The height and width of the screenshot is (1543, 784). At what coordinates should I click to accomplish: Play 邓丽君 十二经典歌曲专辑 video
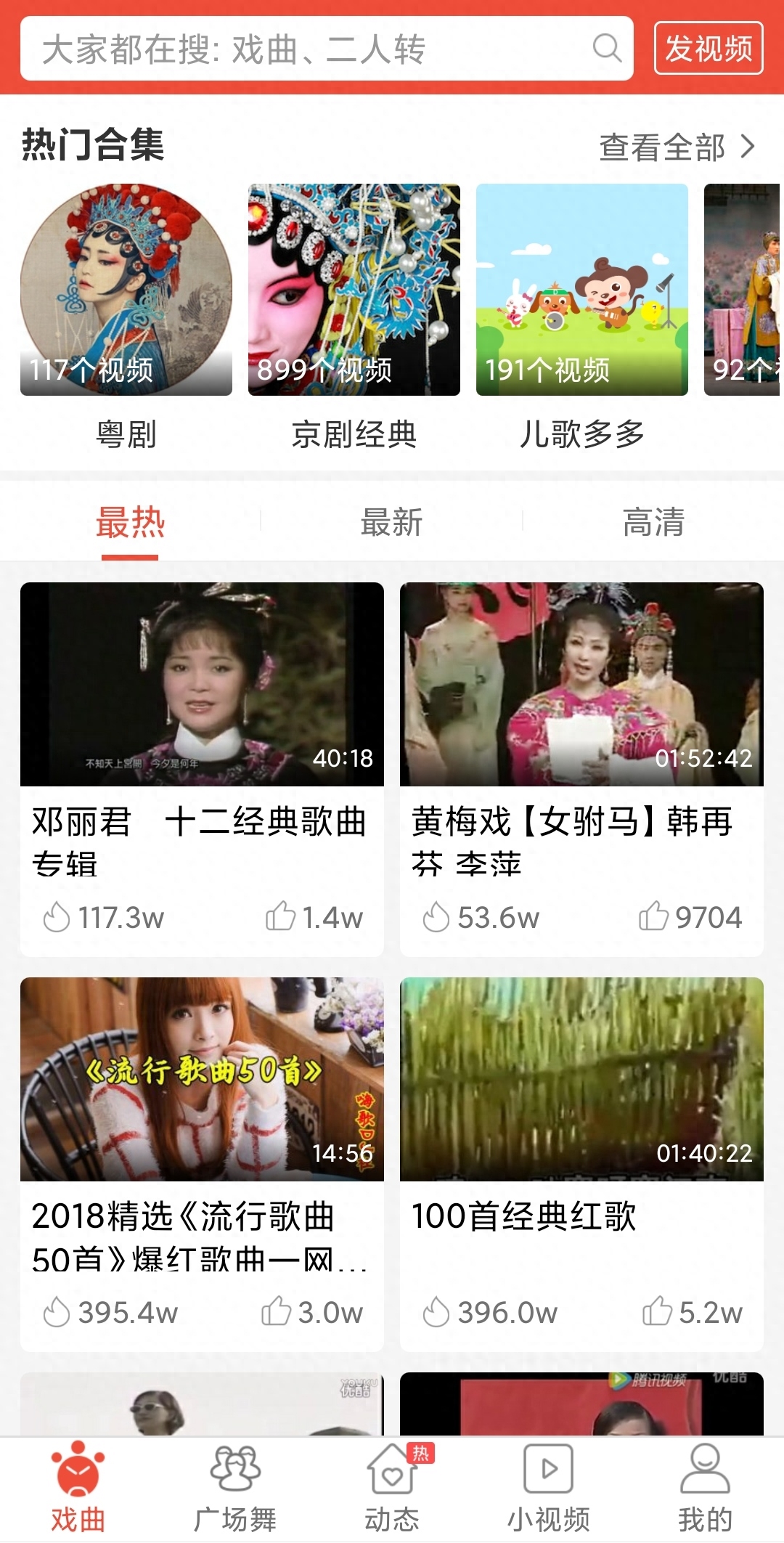coord(202,684)
